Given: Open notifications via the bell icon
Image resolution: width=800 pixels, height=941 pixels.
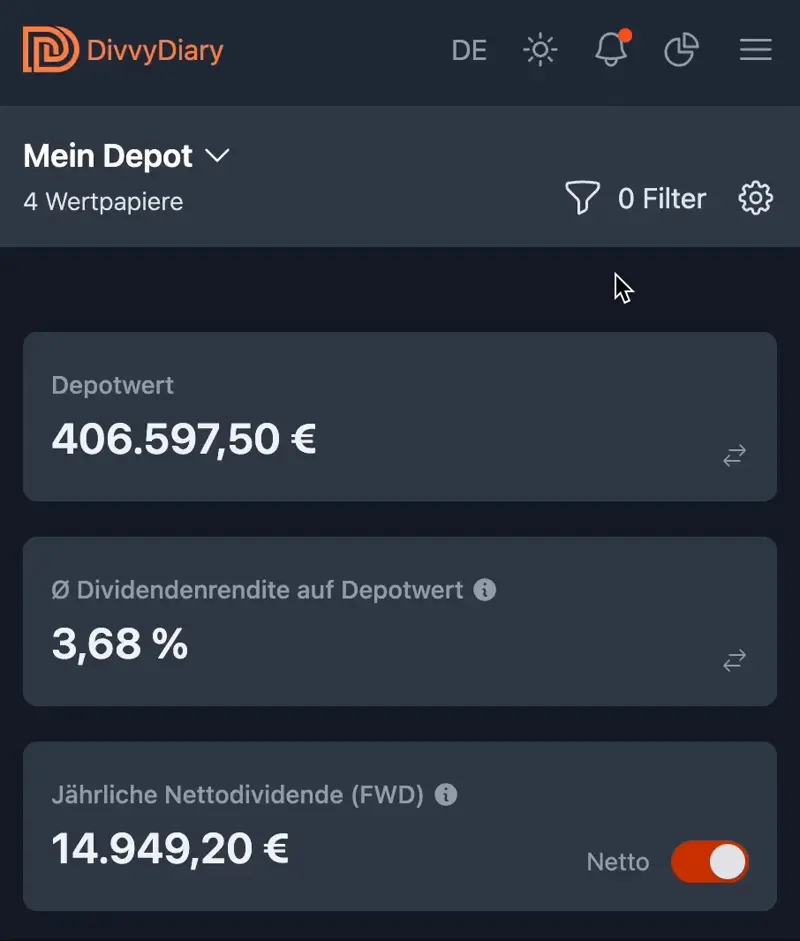Looking at the screenshot, I should point(611,50).
